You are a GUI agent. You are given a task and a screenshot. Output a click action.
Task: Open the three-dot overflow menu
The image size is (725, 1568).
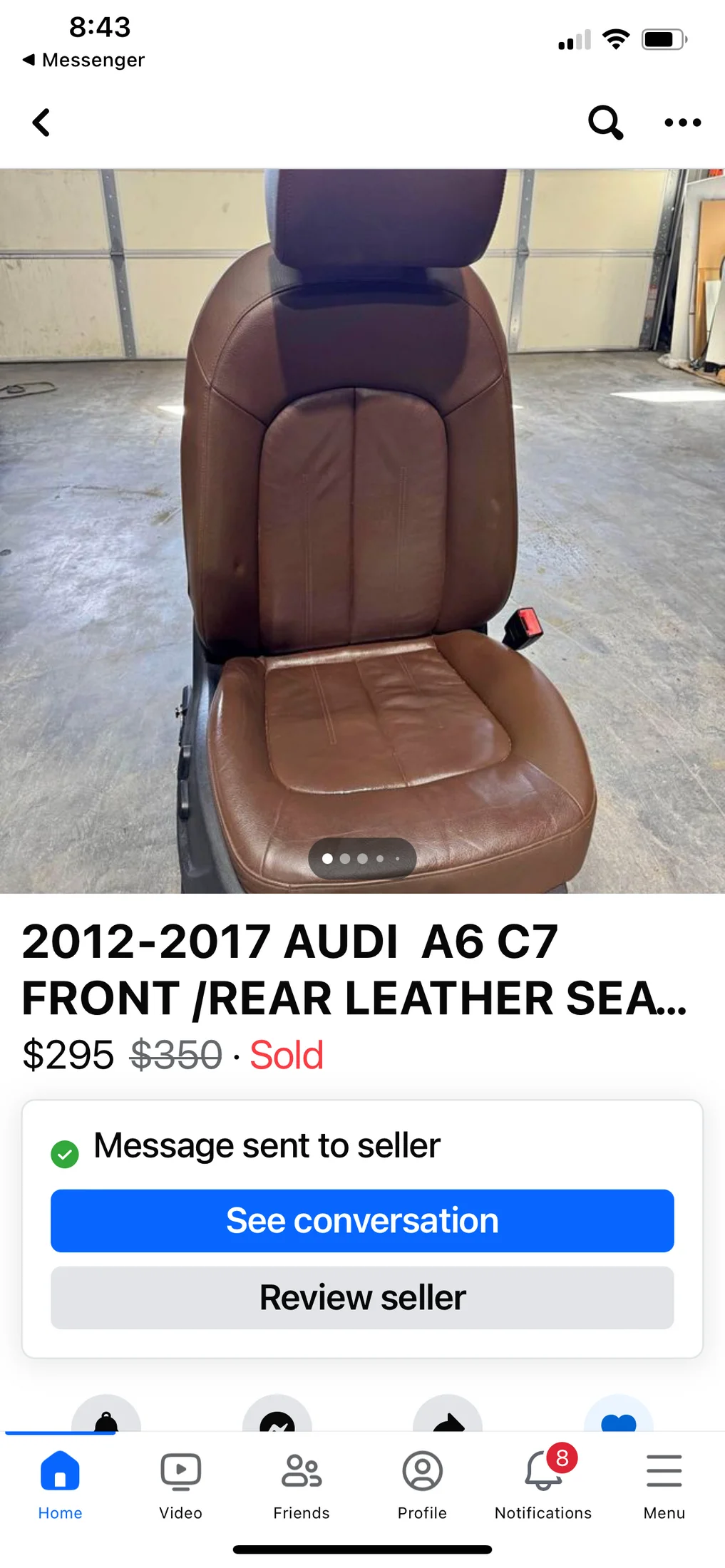(x=682, y=123)
